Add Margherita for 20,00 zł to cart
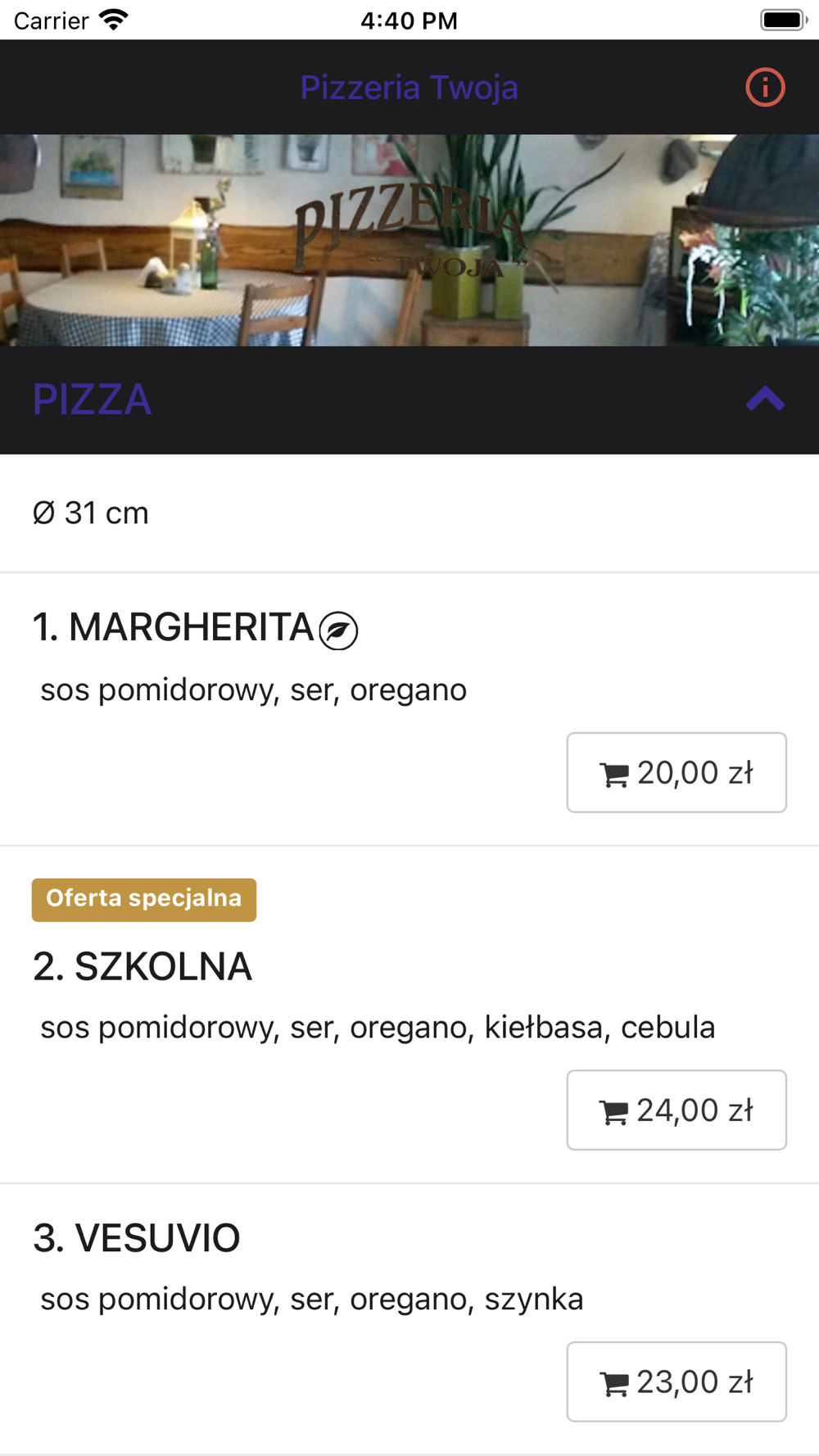Screen dimensions: 819x1456 (x=676, y=772)
